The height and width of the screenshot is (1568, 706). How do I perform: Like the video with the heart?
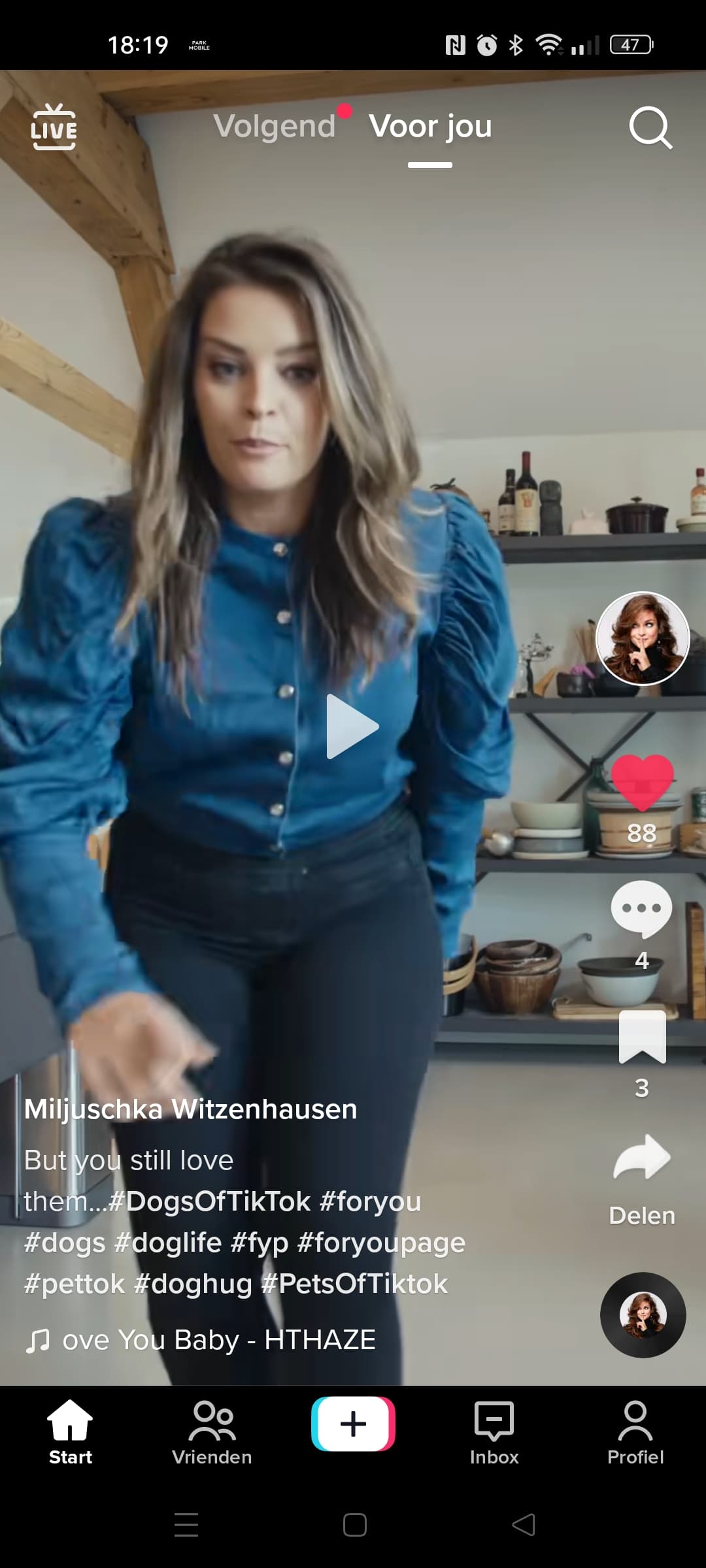click(643, 782)
